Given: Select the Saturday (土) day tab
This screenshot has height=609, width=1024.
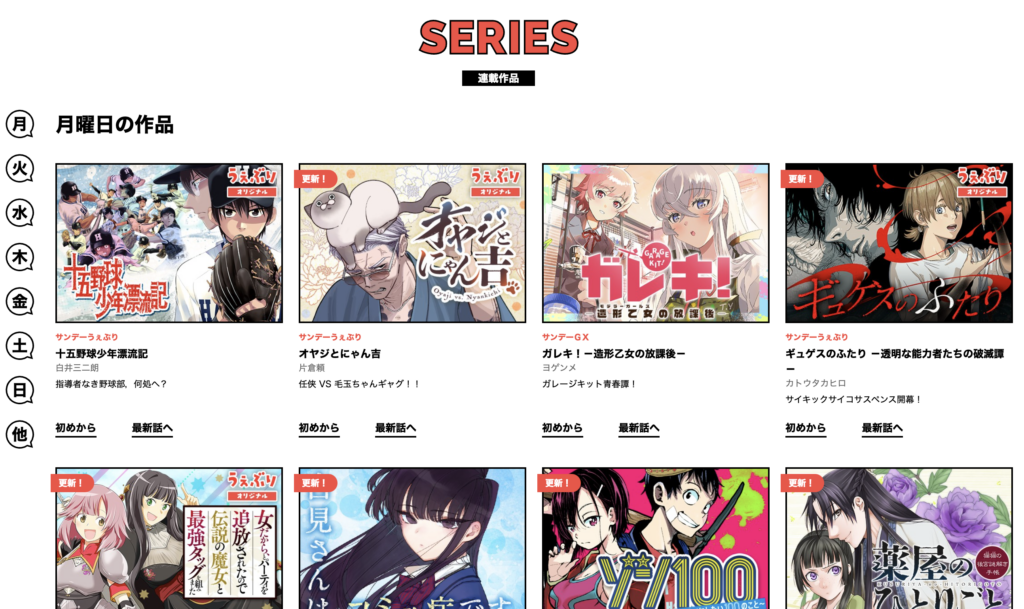Looking at the screenshot, I should point(20,346).
